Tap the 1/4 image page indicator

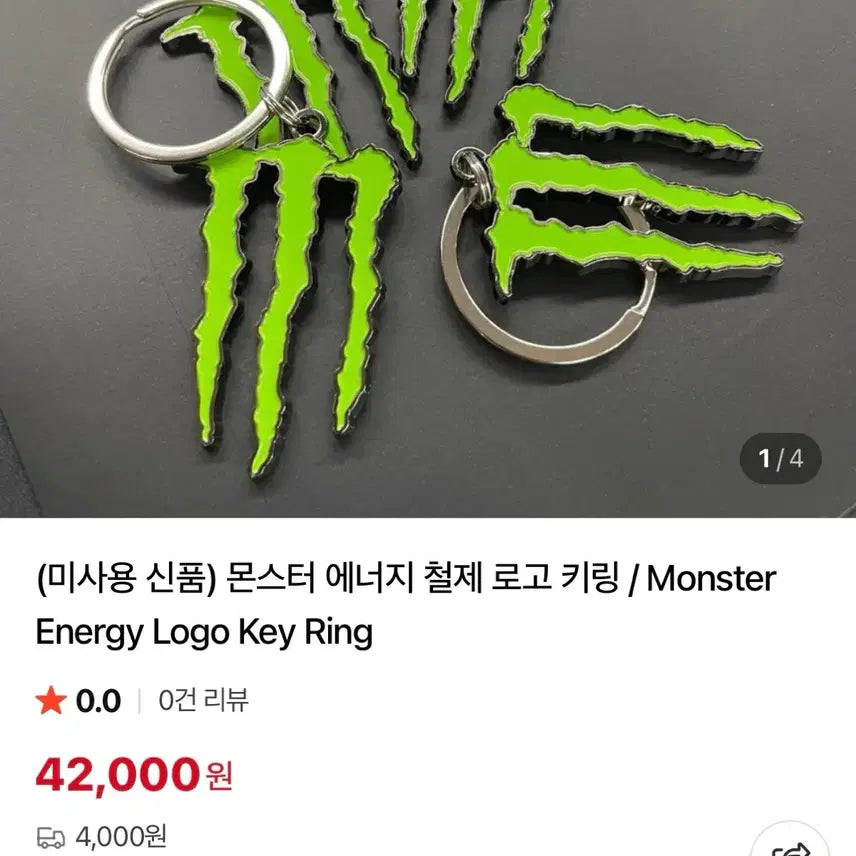[780, 460]
